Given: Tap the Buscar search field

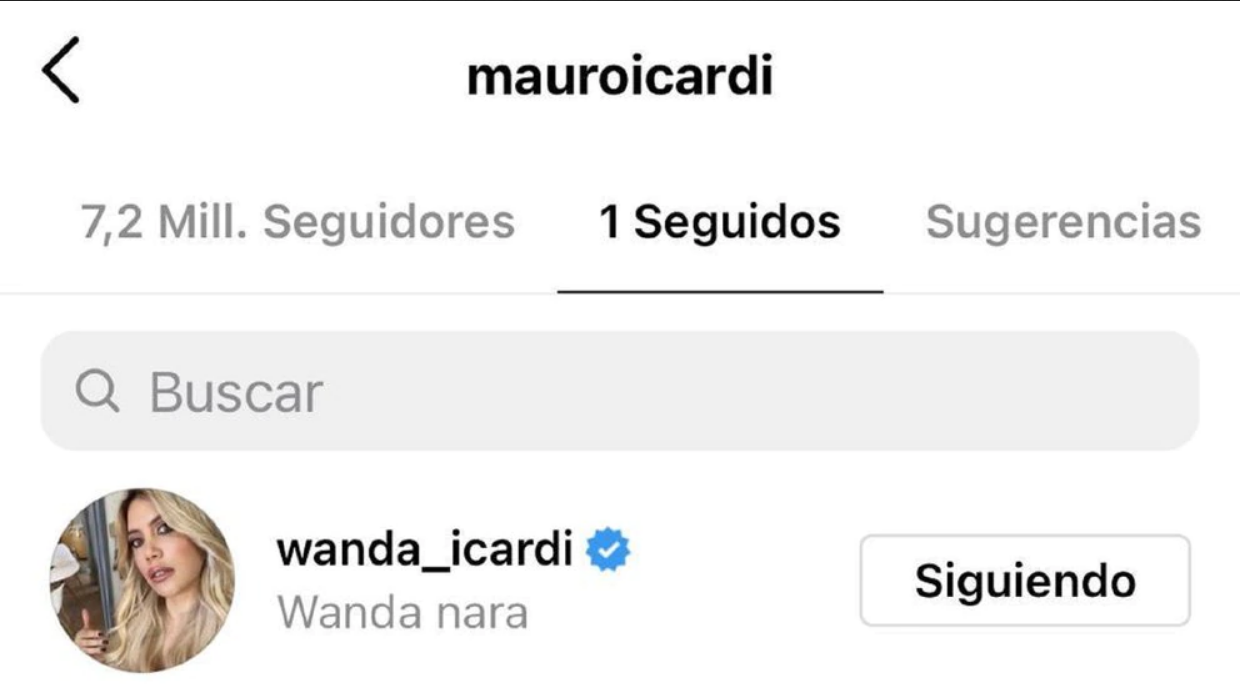Looking at the screenshot, I should point(619,392).
